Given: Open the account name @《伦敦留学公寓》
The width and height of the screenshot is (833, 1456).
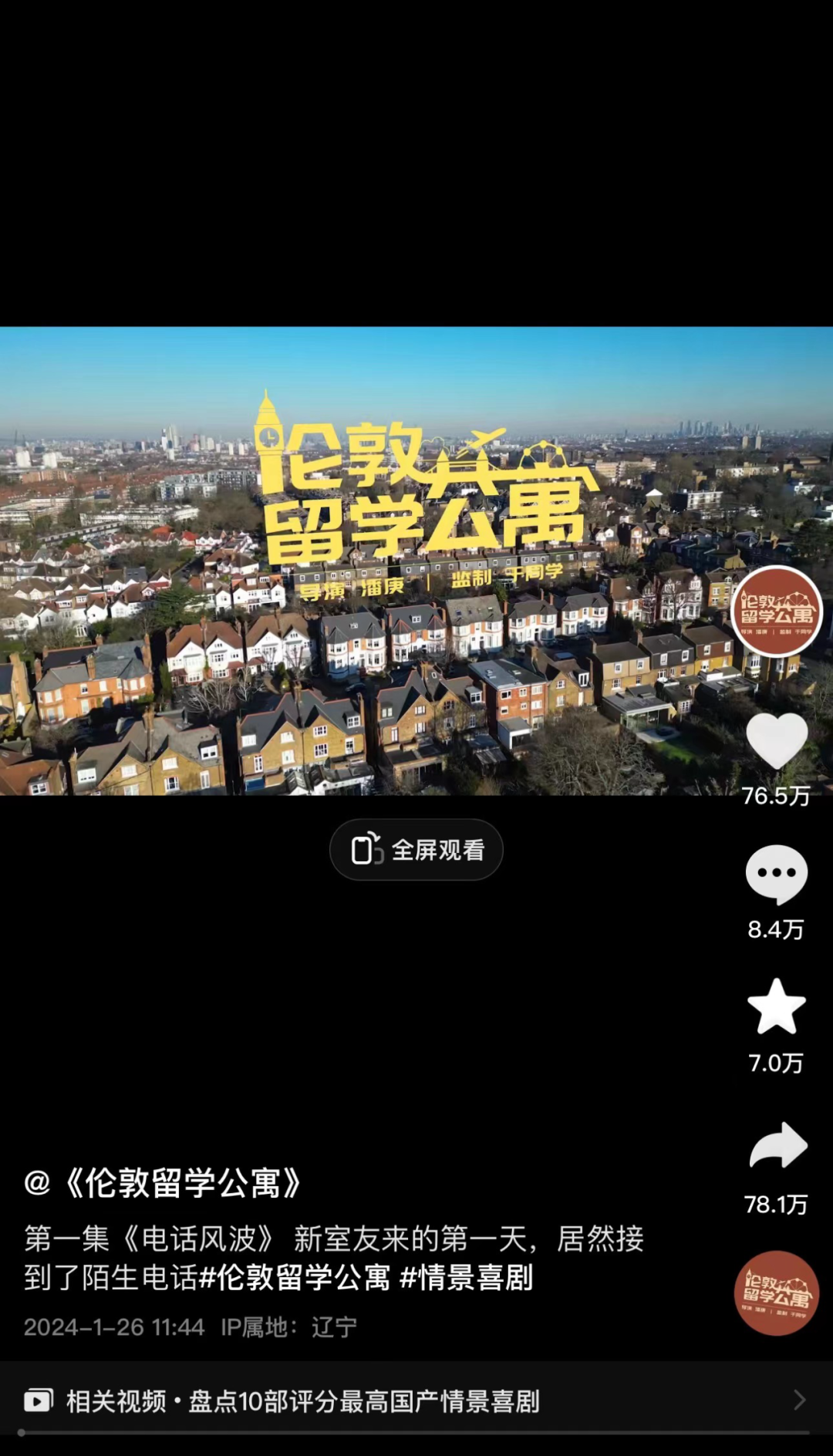Looking at the screenshot, I should (163, 1183).
